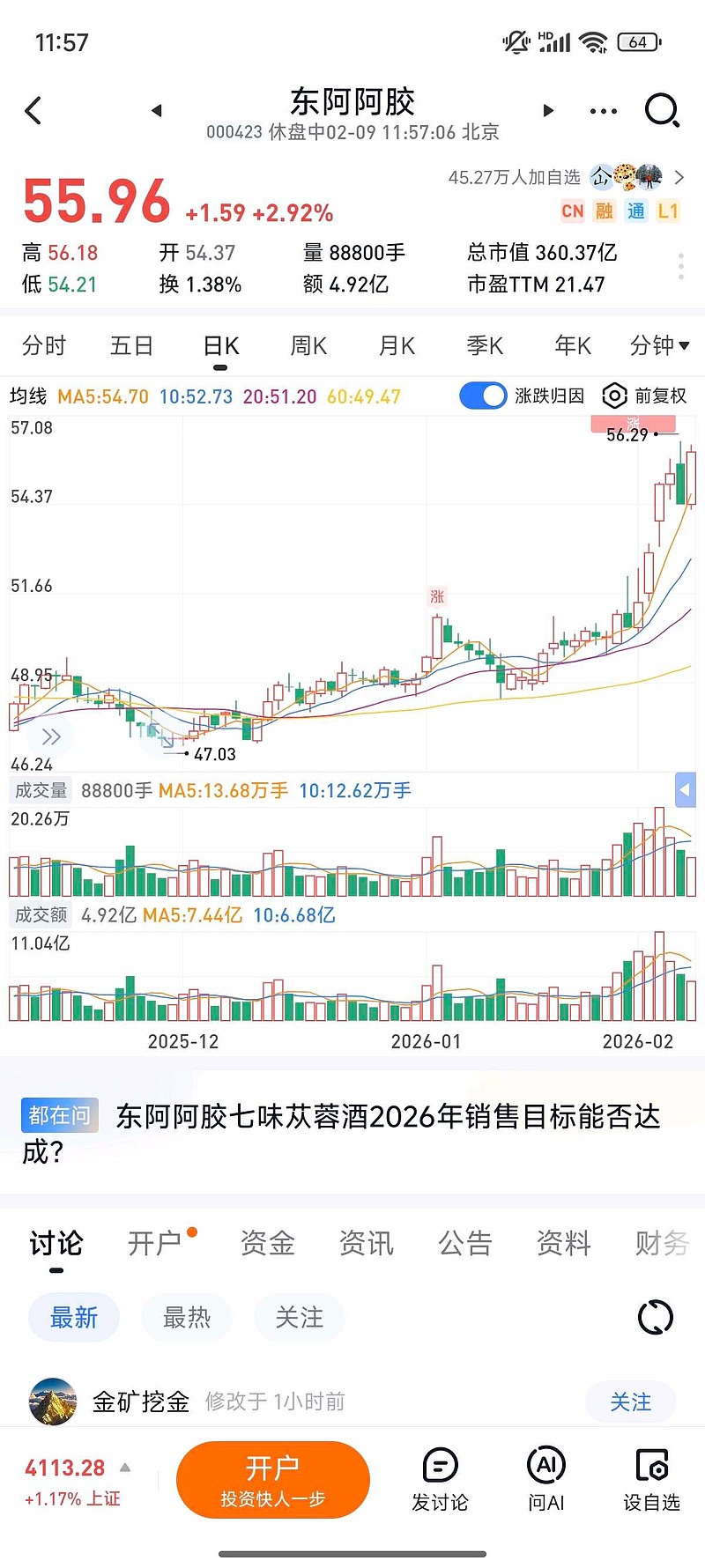The image size is (705, 1568).
Task: Switch to the 周K chart
Action: tap(308, 346)
